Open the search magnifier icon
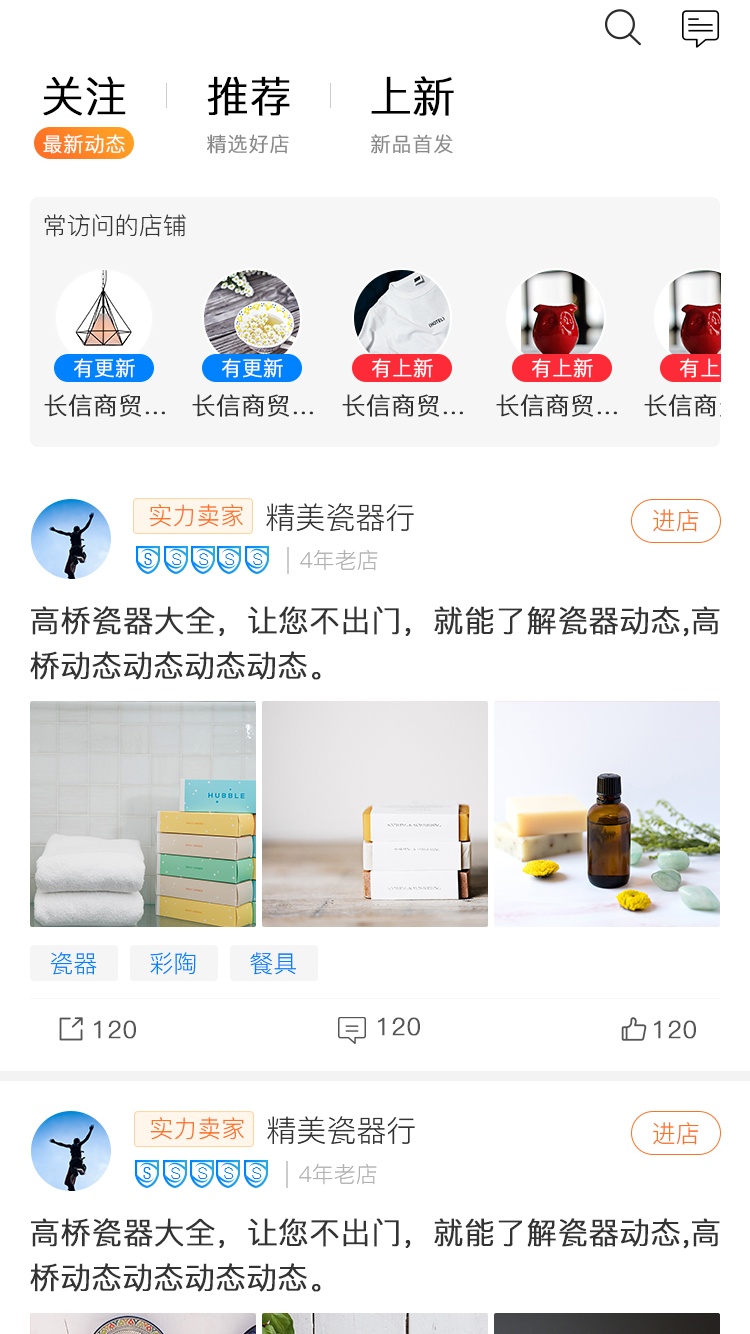 (x=622, y=28)
